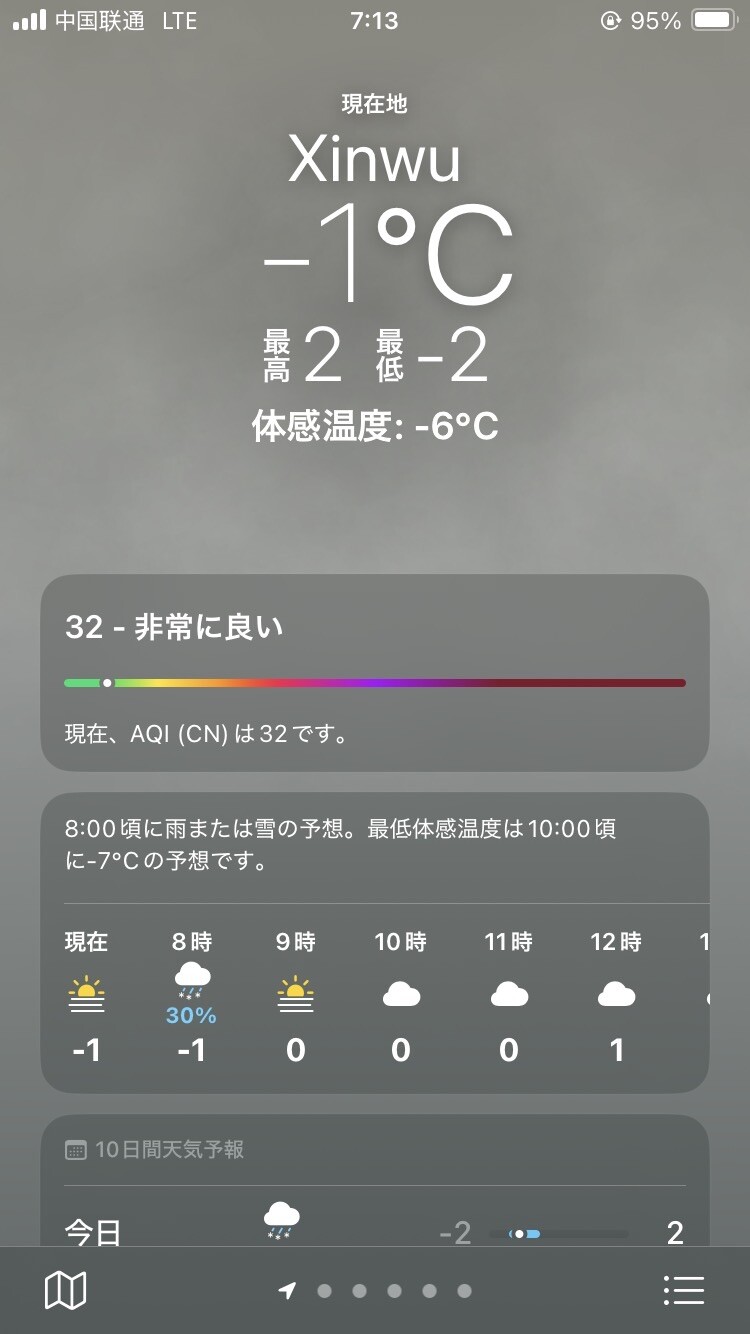Tap the location page indicator dots
The image size is (750, 1334).
[376, 1291]
